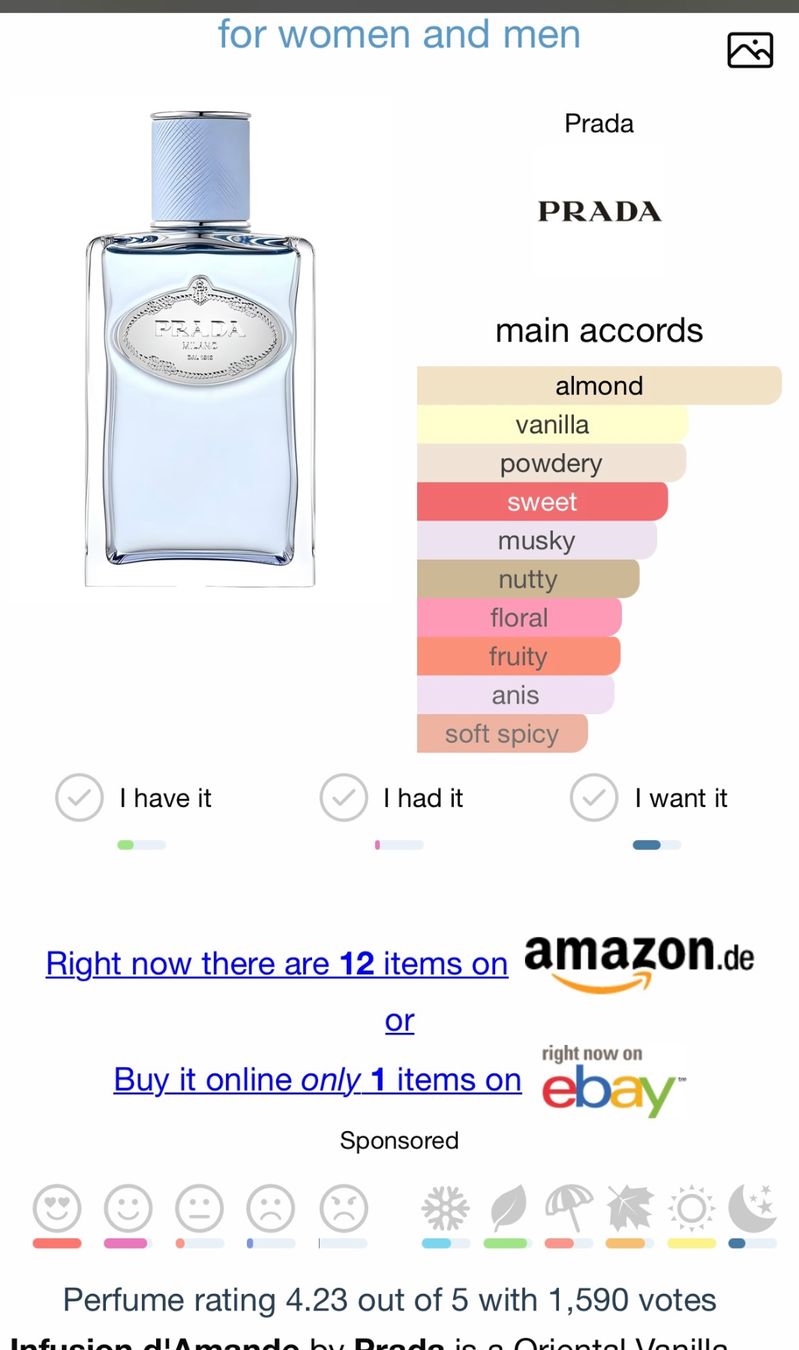799x1350 pixels.
Task: Vote with the heart-eyes love face
Action: 57,1208
